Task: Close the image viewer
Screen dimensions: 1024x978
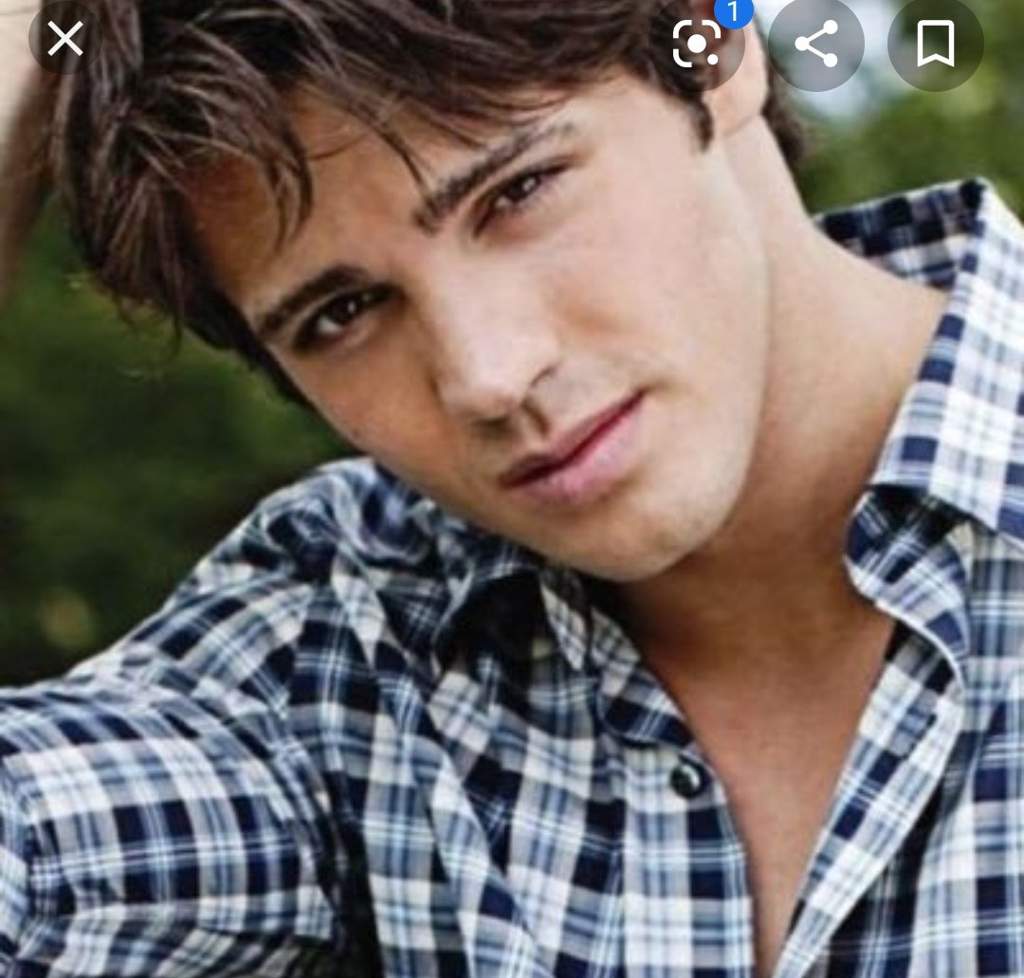Action: click(x=65, y=40)
